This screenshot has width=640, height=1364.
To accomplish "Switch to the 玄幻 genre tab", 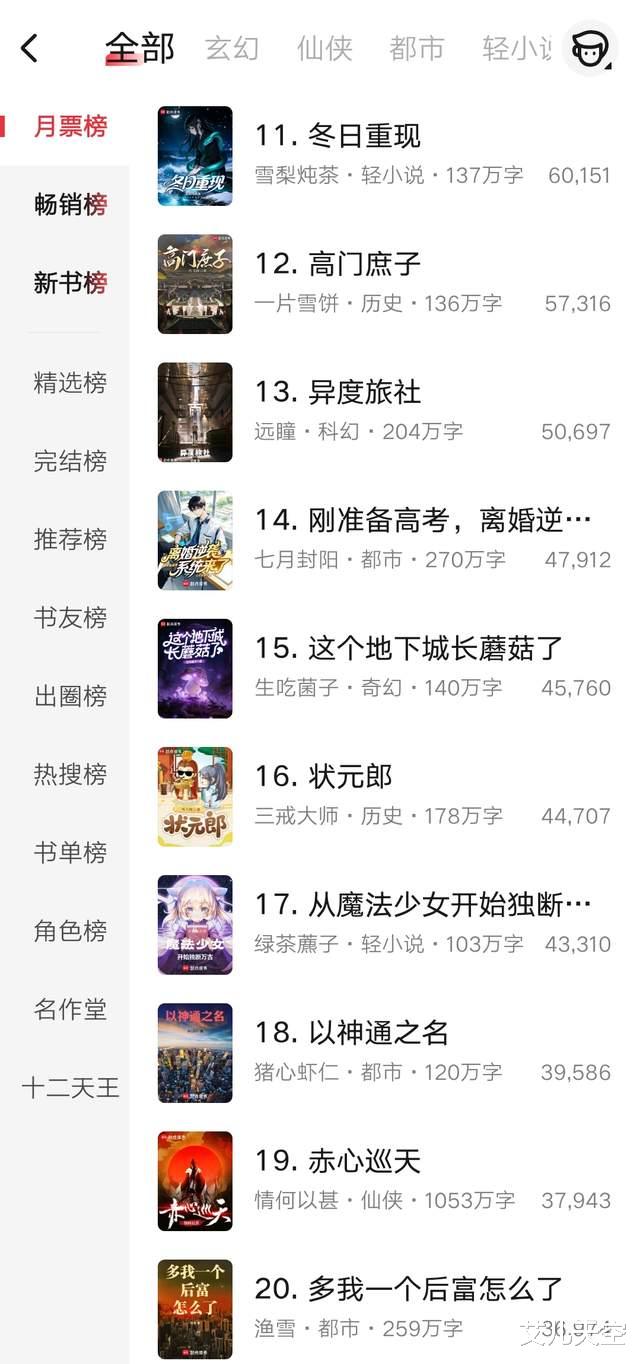I will point(232,48).
